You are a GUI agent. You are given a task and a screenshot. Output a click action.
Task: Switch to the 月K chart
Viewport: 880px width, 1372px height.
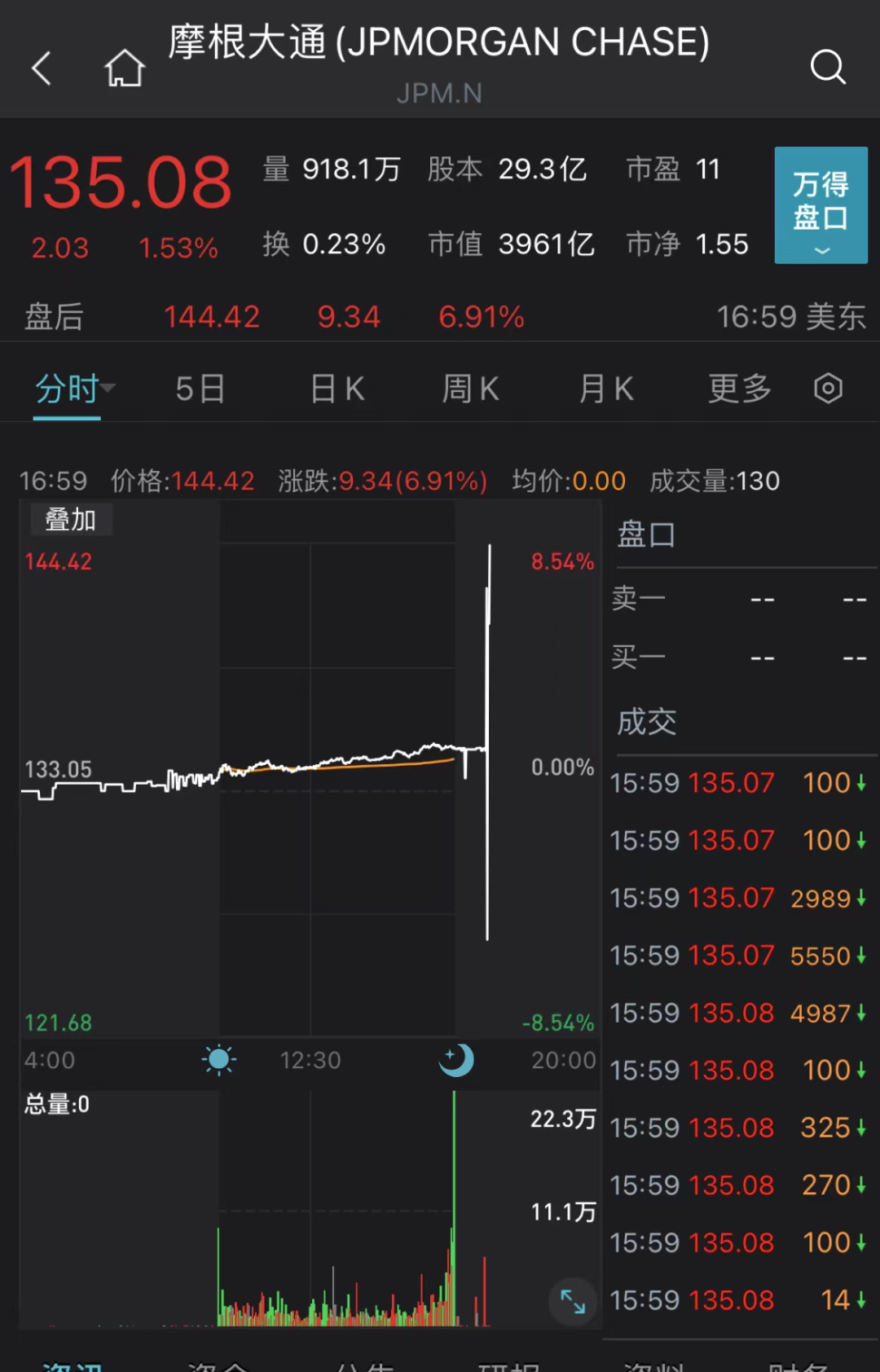[606, 389]
